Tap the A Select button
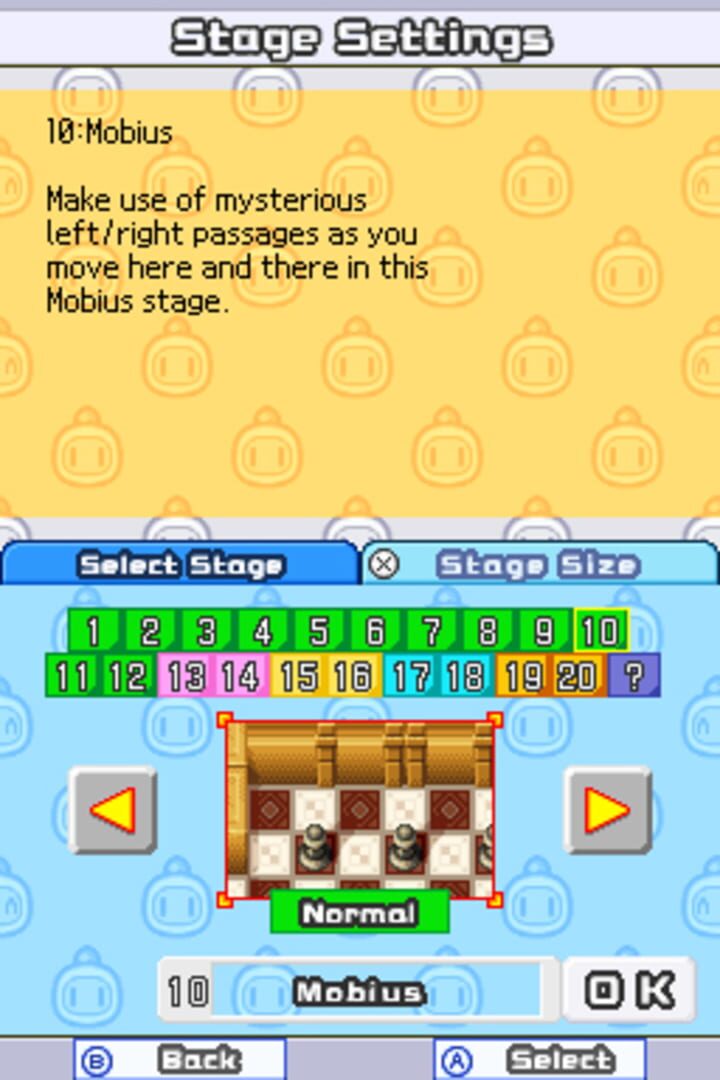 click(x=540, y=1059)
